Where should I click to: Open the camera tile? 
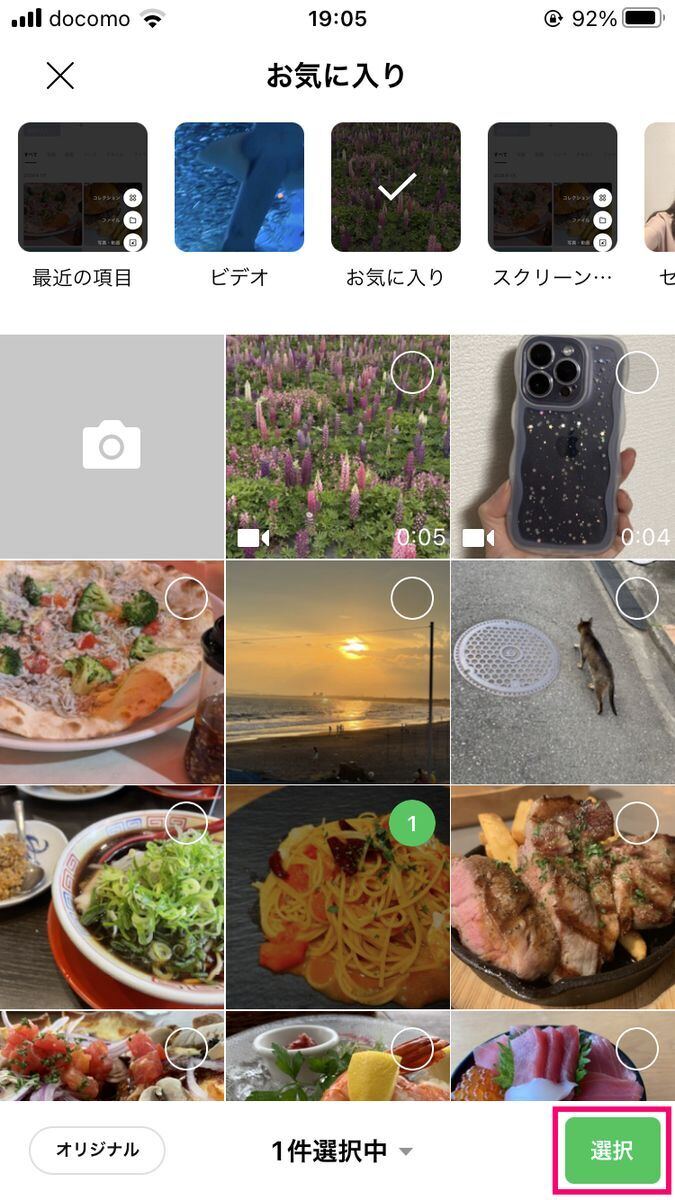(x=112, y=446)
